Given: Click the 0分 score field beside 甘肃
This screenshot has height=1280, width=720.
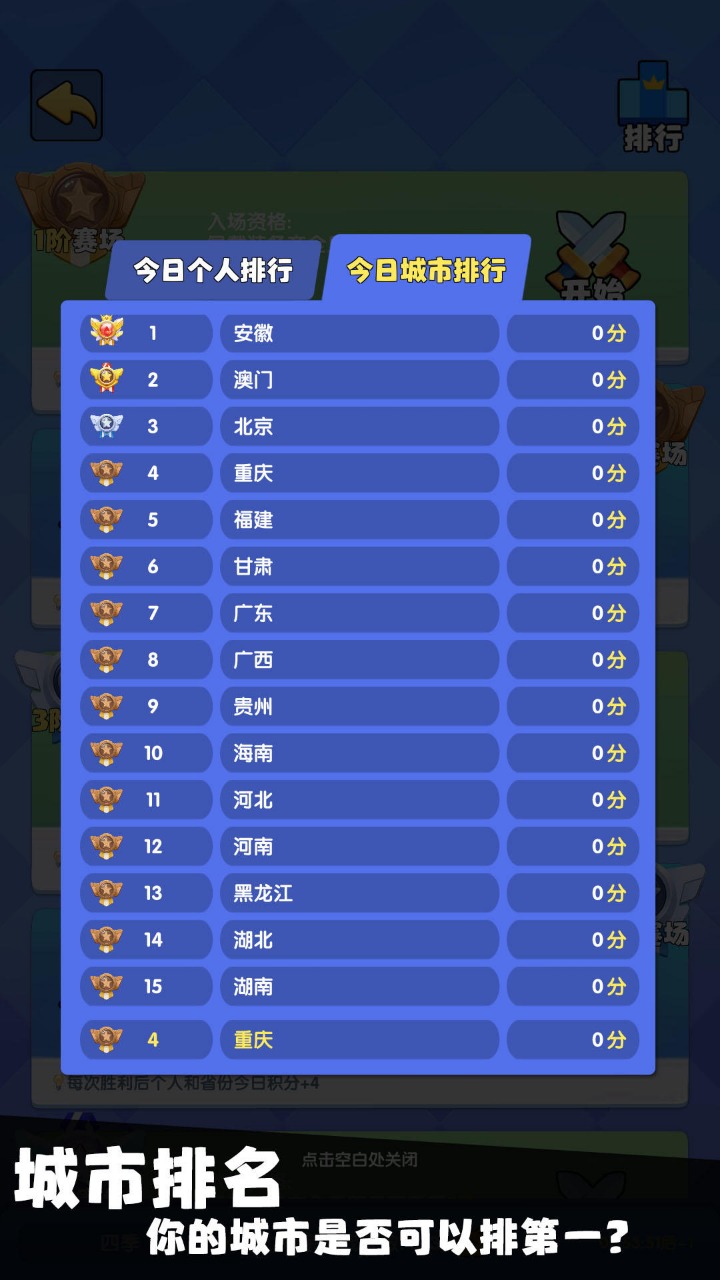Looking at the screenshot, I should click(x=572, y=566).
